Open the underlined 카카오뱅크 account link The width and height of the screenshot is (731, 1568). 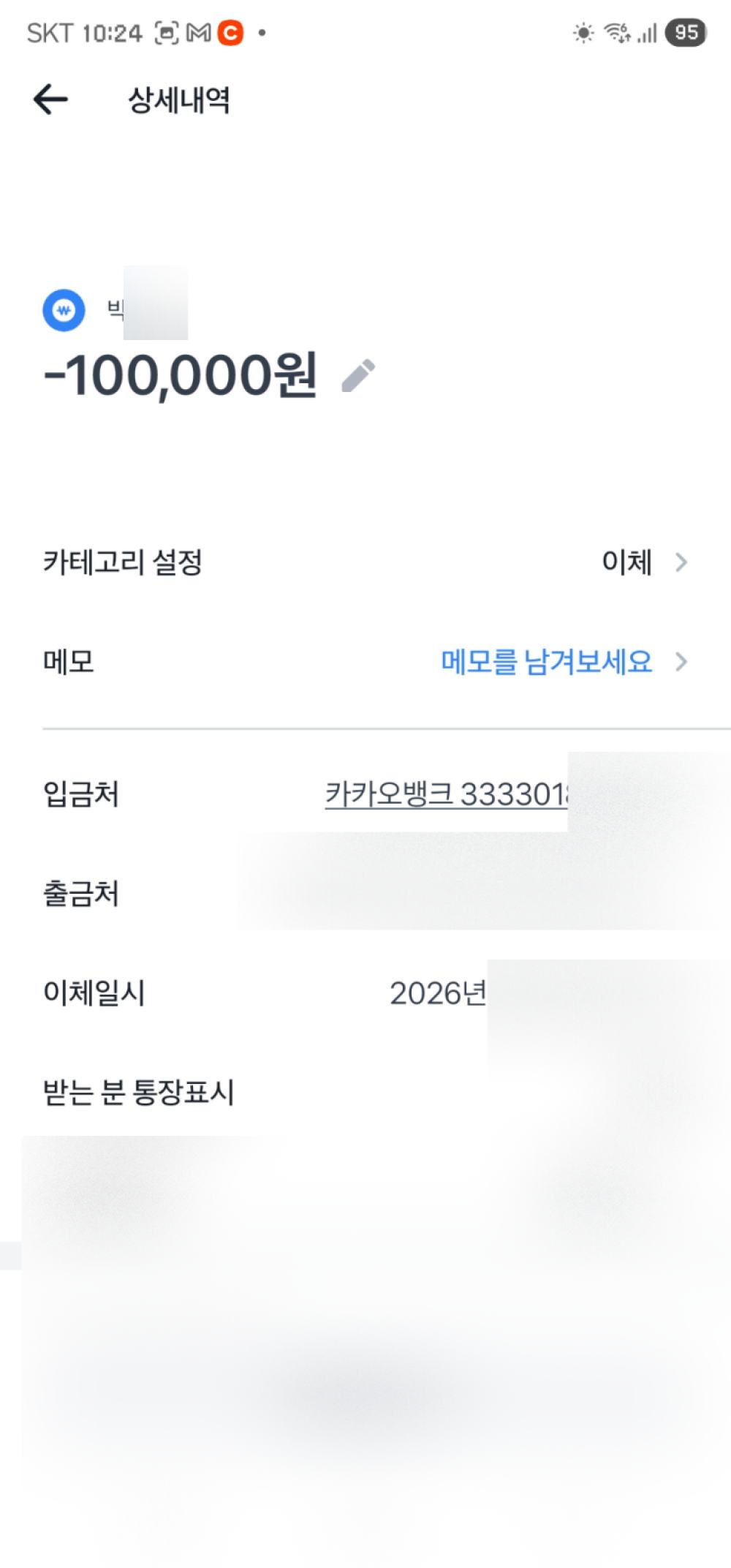click(x=446, y=794)
